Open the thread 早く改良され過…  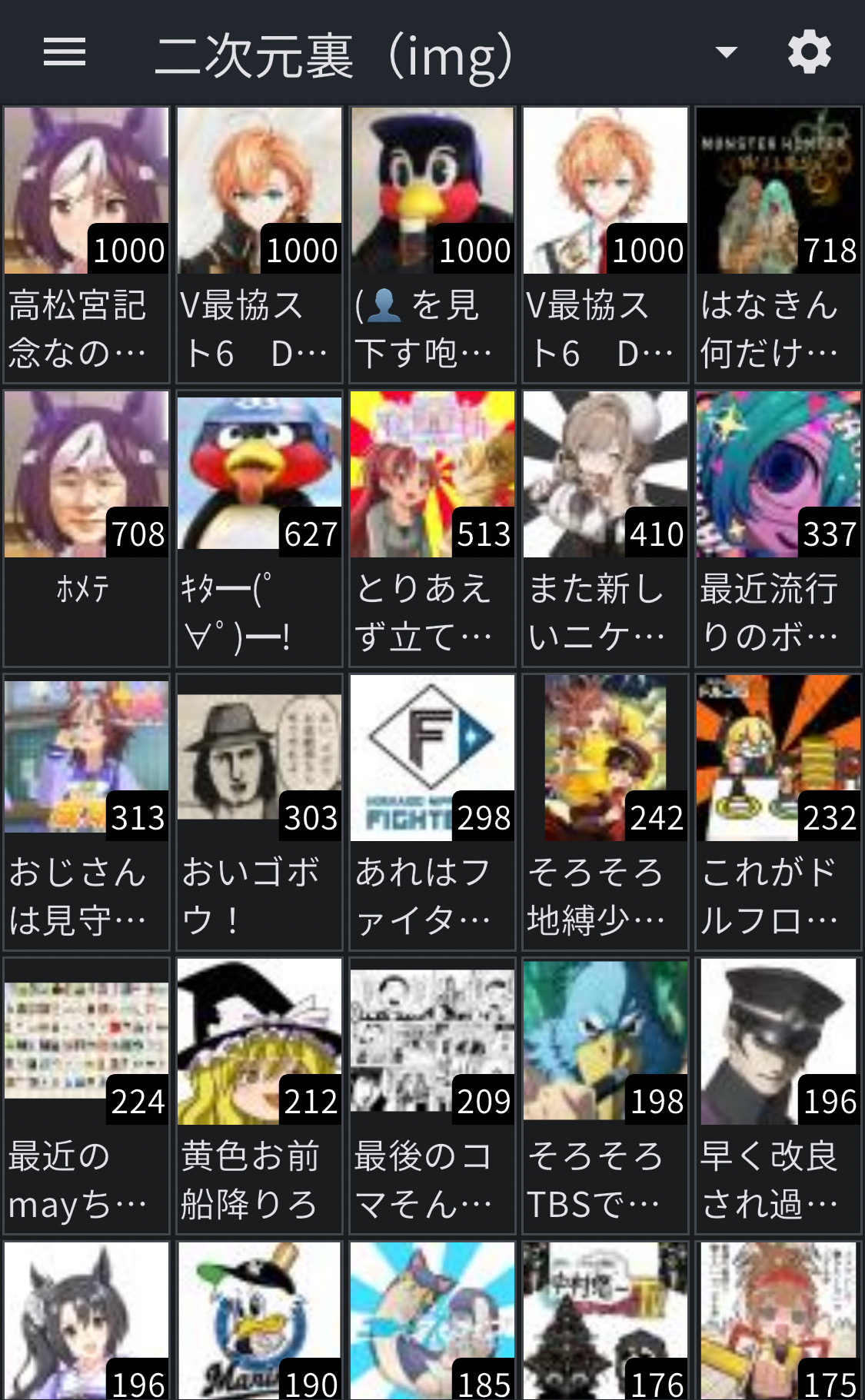click(x=778, y=1096)
